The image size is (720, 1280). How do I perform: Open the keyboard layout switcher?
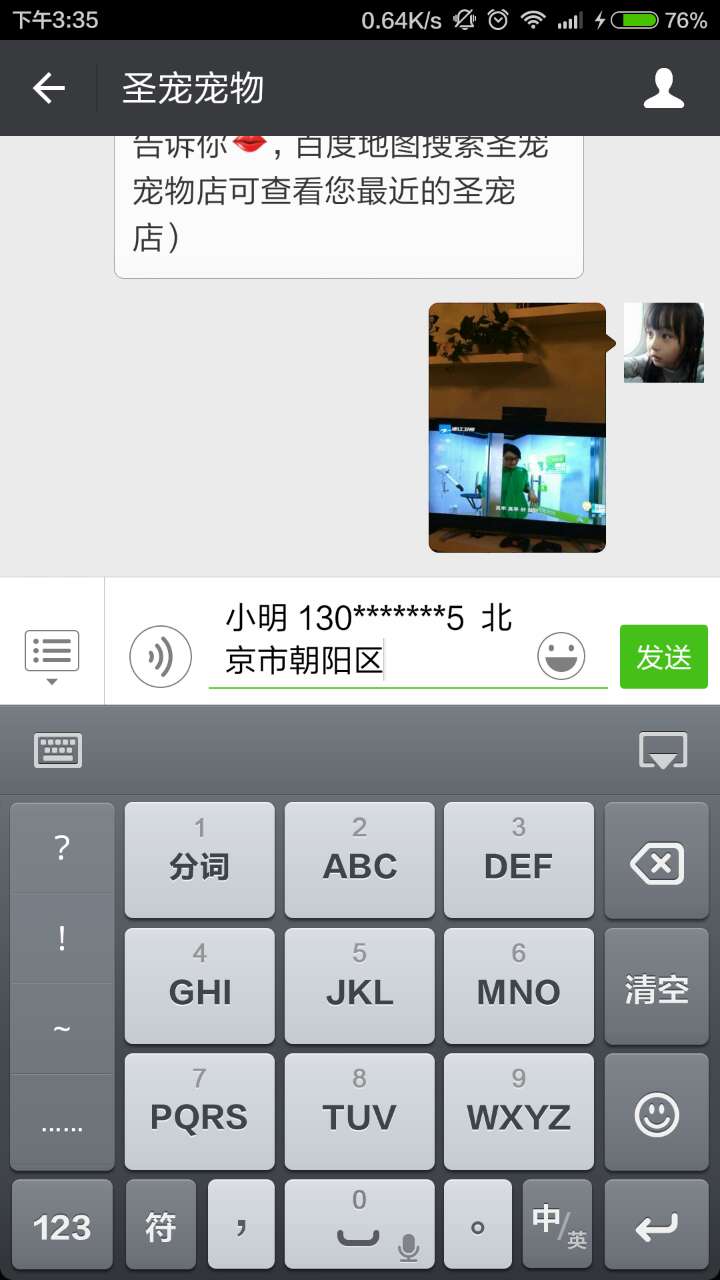click(58, 750)
